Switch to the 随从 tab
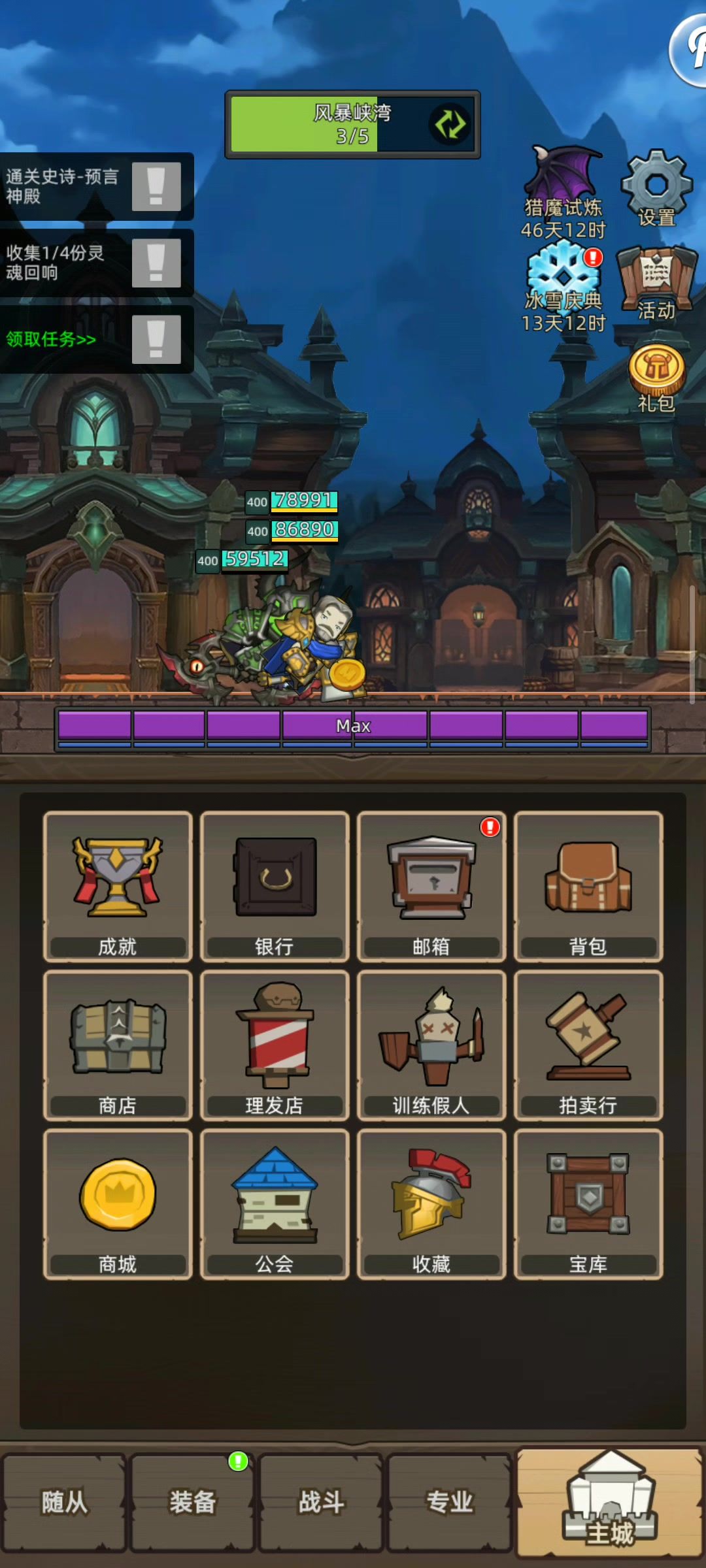 [x=64, y=1502]
